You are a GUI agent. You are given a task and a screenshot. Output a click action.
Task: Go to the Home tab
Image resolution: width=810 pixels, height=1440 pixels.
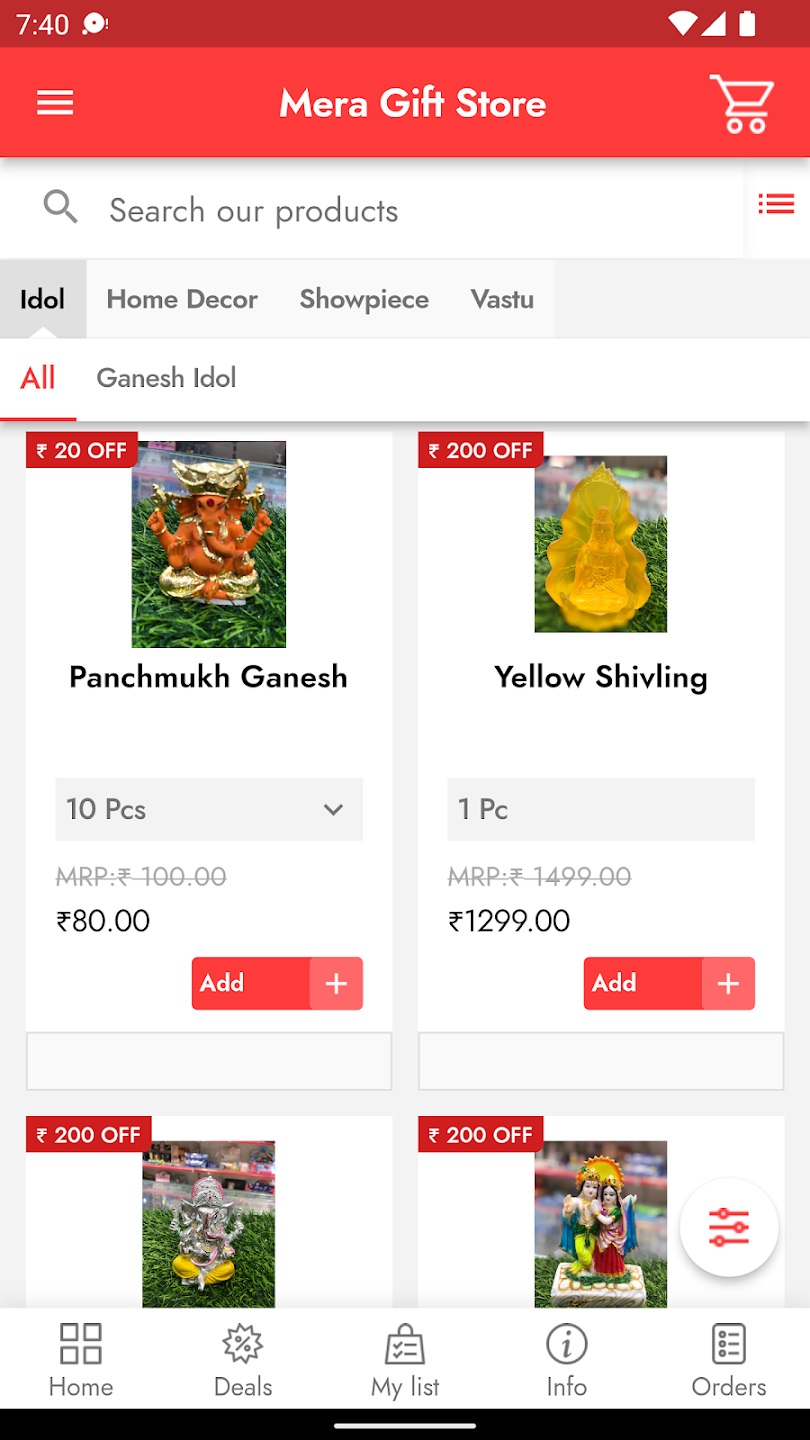[81, 1360]
